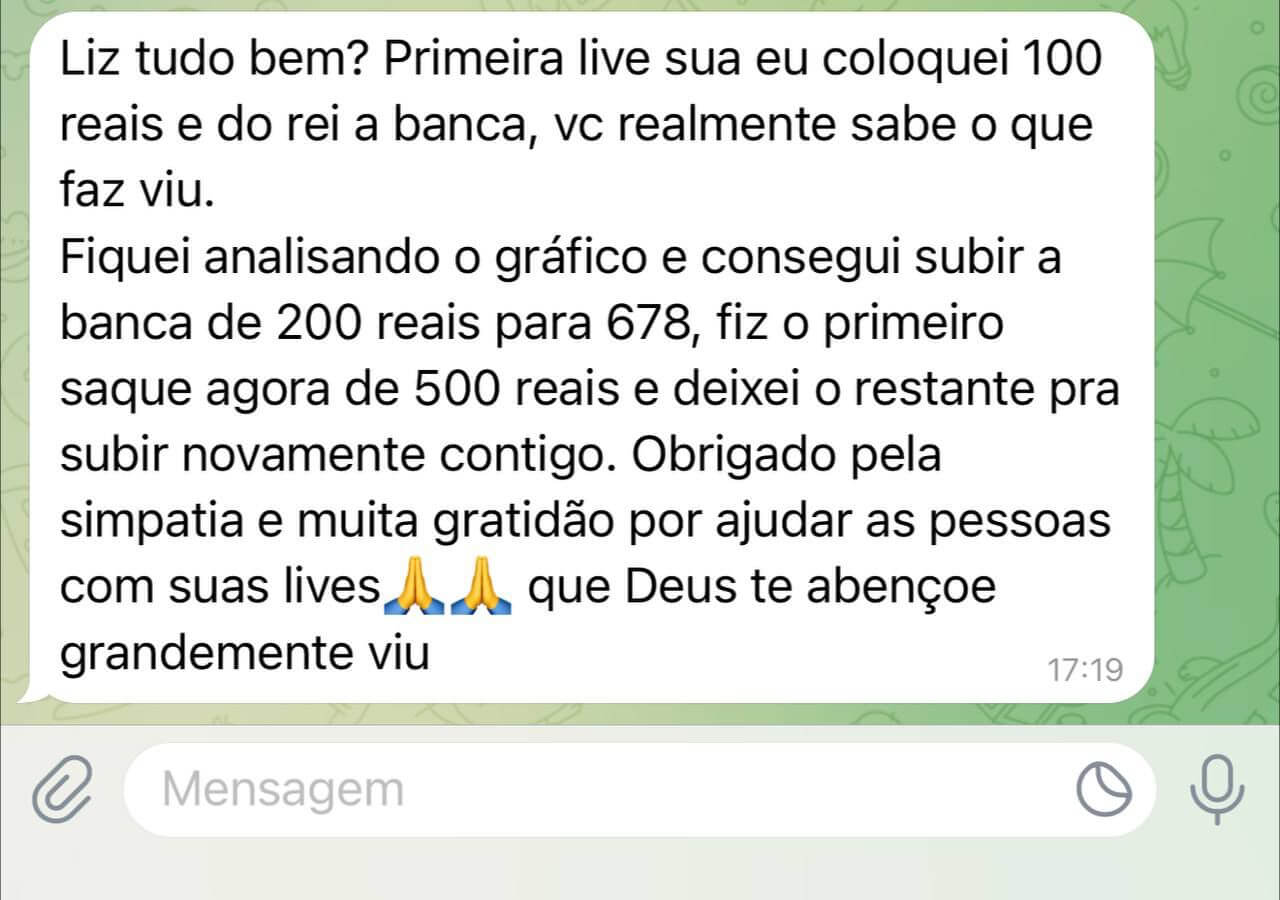1280x900 pixels.
Task: Tap the microphone voice message icon
Action: coord(1217,790)
